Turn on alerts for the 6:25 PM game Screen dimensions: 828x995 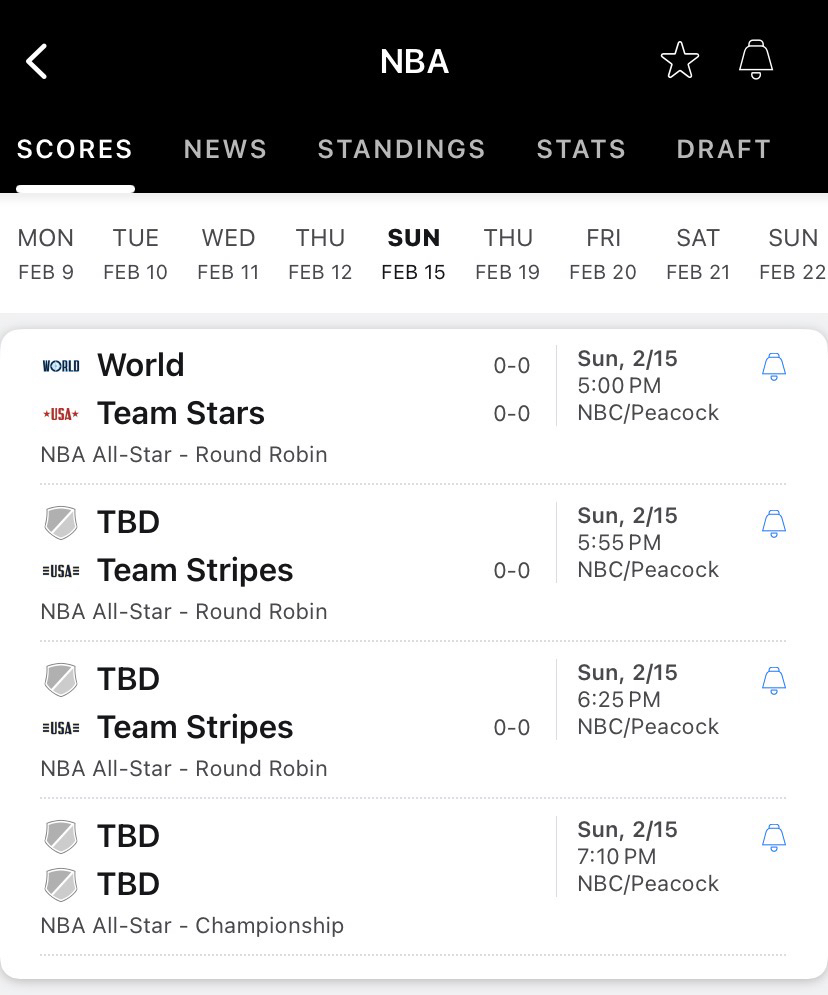(x=774, y=680)
